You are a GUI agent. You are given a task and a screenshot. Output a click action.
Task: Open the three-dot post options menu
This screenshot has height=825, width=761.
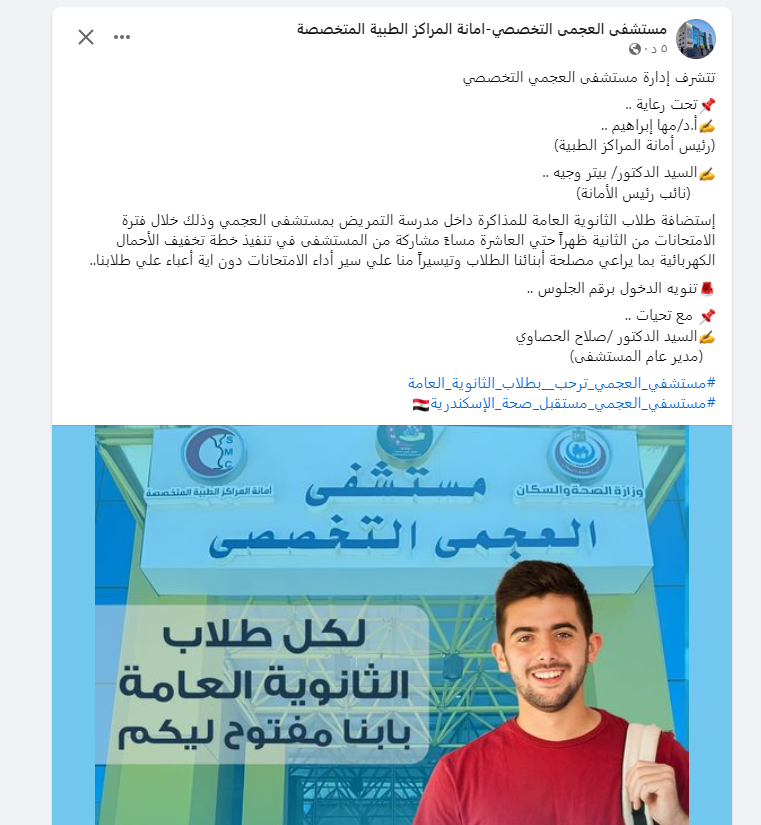point(122,37)
